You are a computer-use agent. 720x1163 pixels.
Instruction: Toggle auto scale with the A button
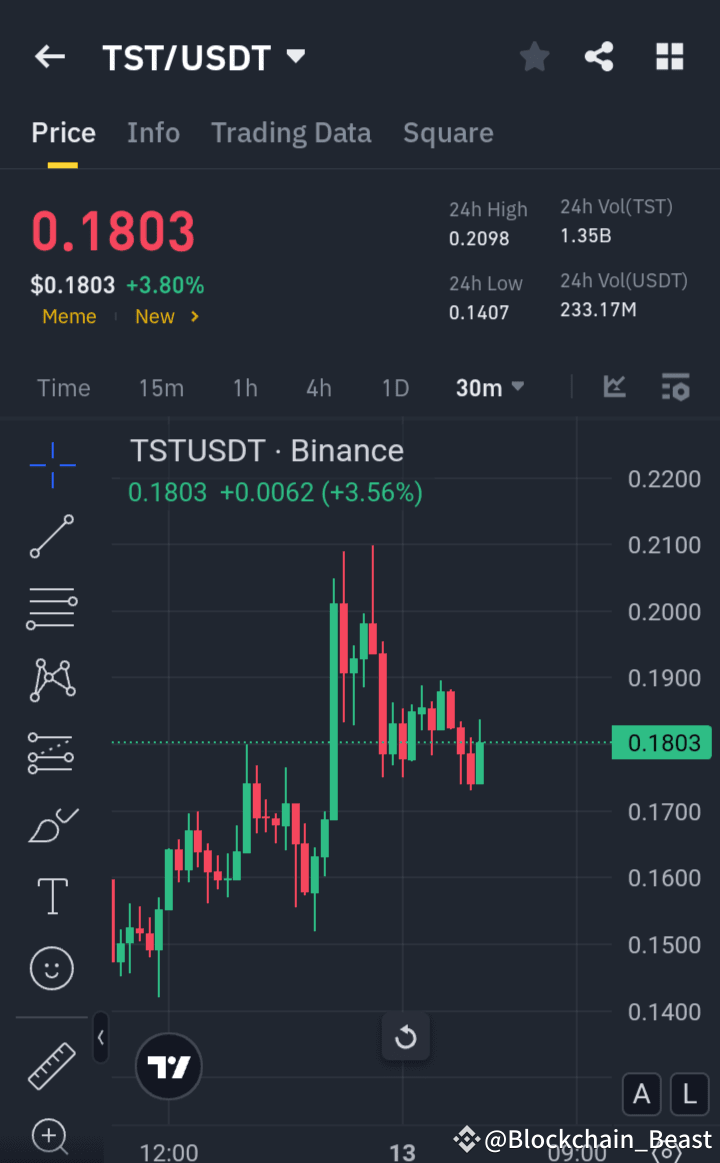(x=642, y=1094)
